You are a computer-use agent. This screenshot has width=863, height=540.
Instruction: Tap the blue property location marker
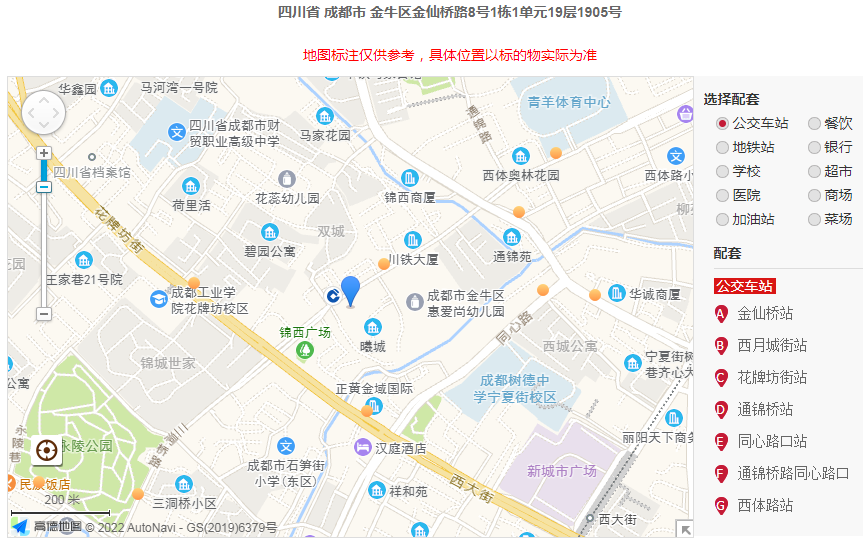point(350,290)
